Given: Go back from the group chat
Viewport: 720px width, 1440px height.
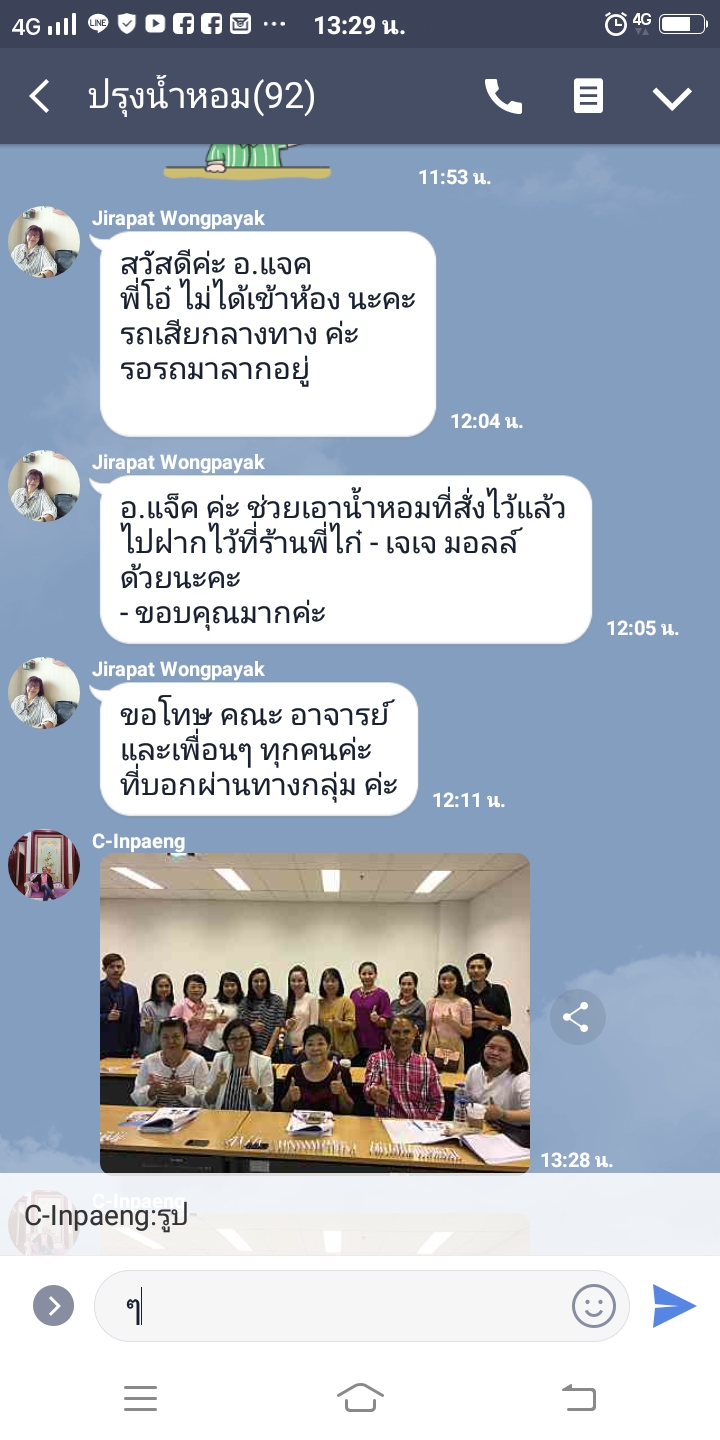Looking at the screenshot, I should (40, 97).
